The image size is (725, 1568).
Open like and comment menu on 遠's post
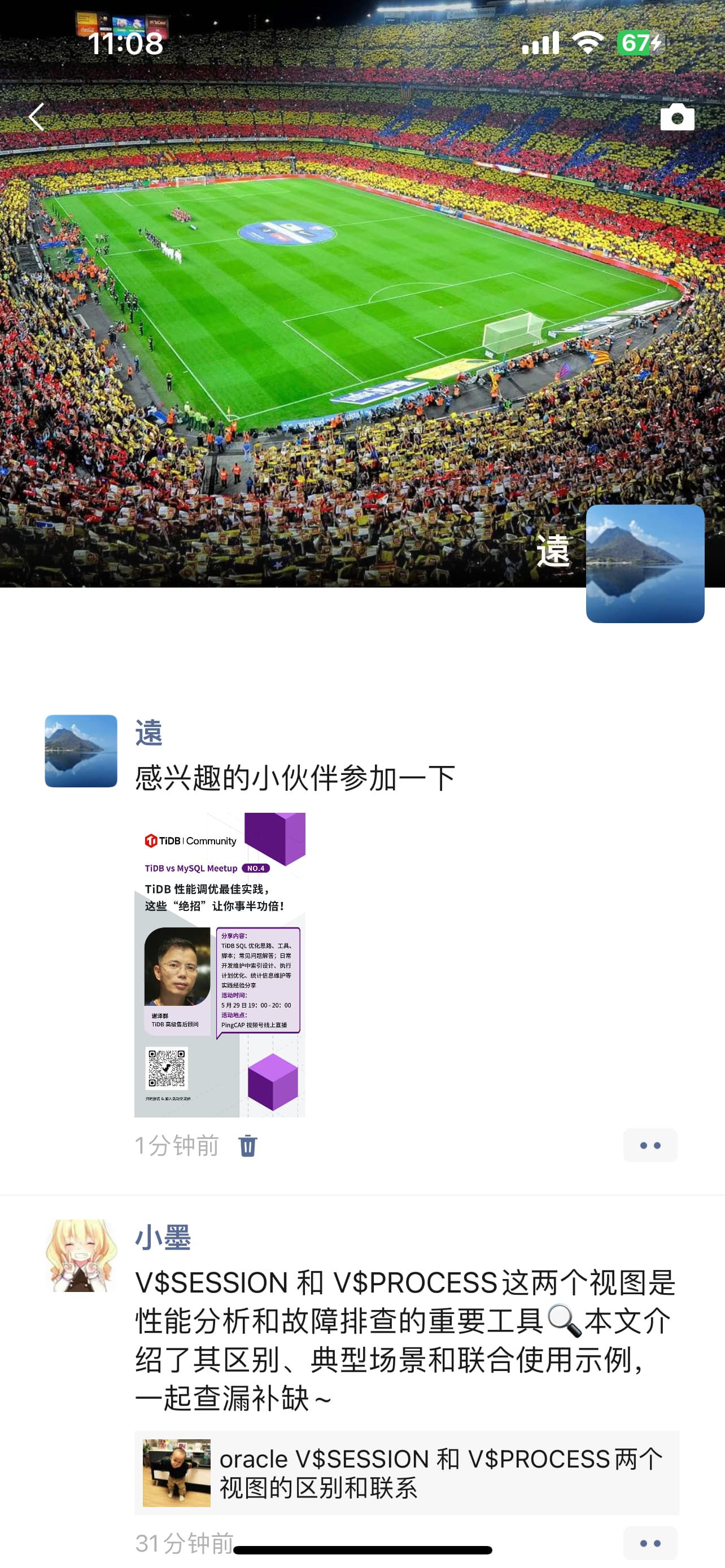coord(649,1146)
